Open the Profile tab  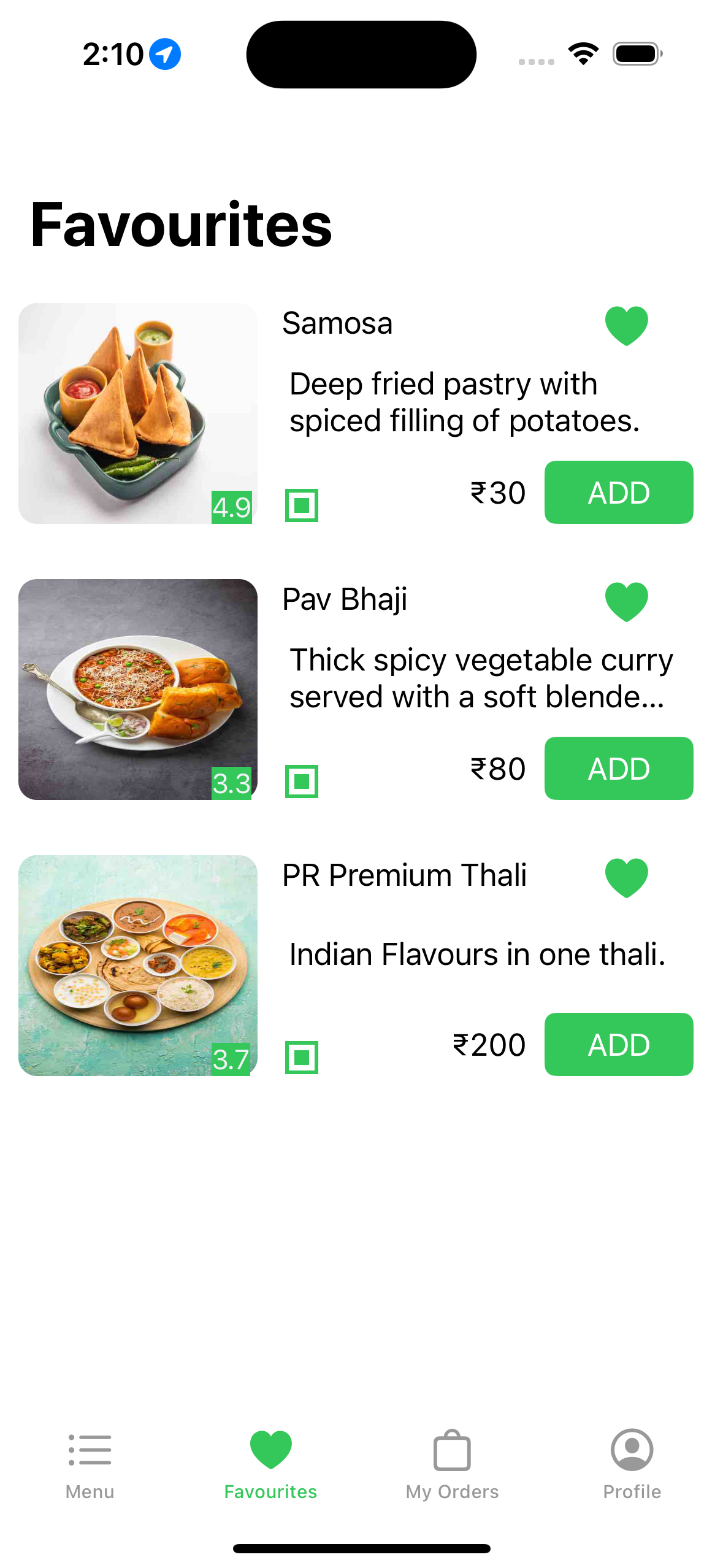point(632,1464)
